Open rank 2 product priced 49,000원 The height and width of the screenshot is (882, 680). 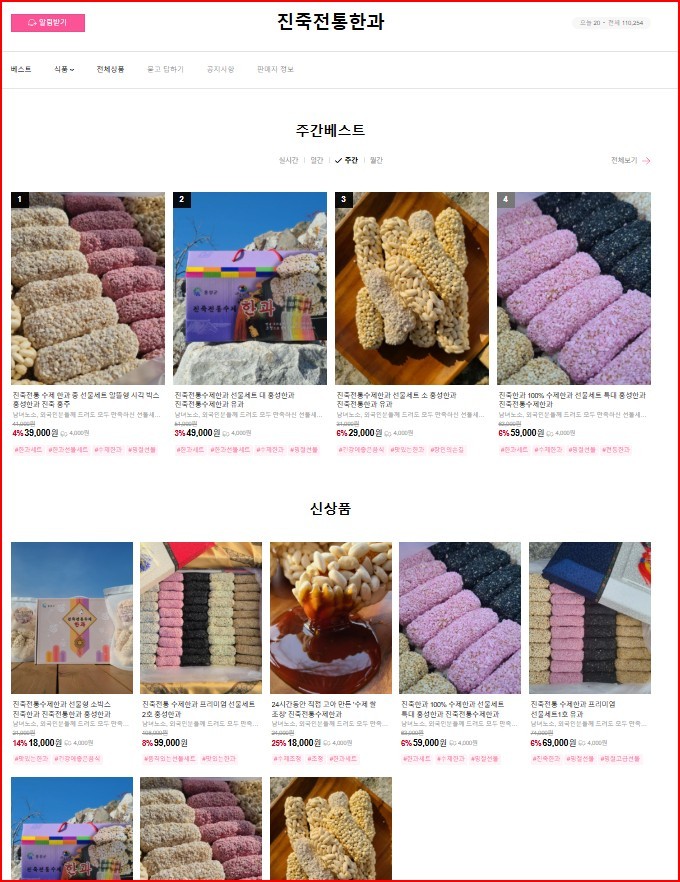click(250, 288)
